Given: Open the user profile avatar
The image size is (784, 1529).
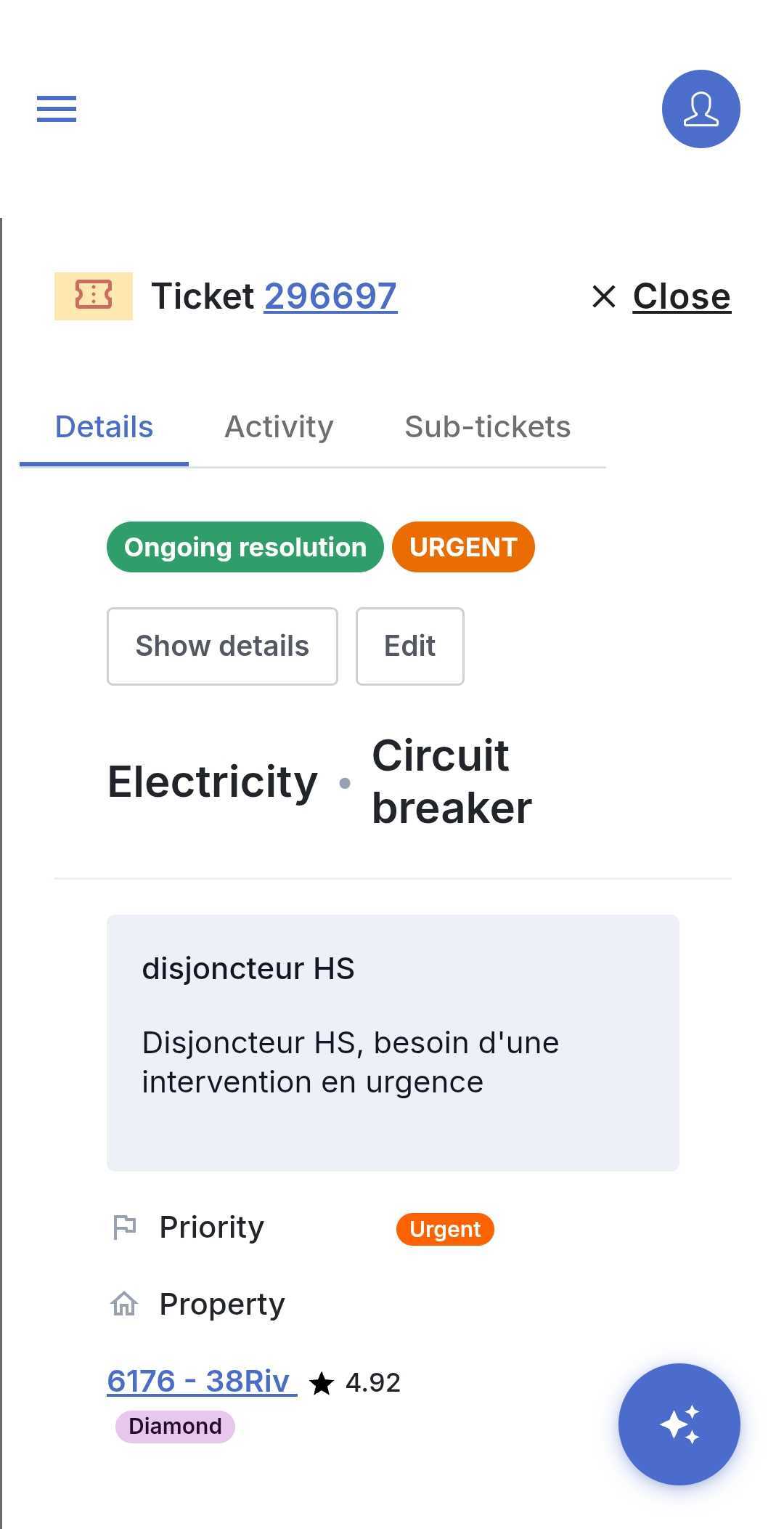Looking at the screenshot, I should click(701, 109).
